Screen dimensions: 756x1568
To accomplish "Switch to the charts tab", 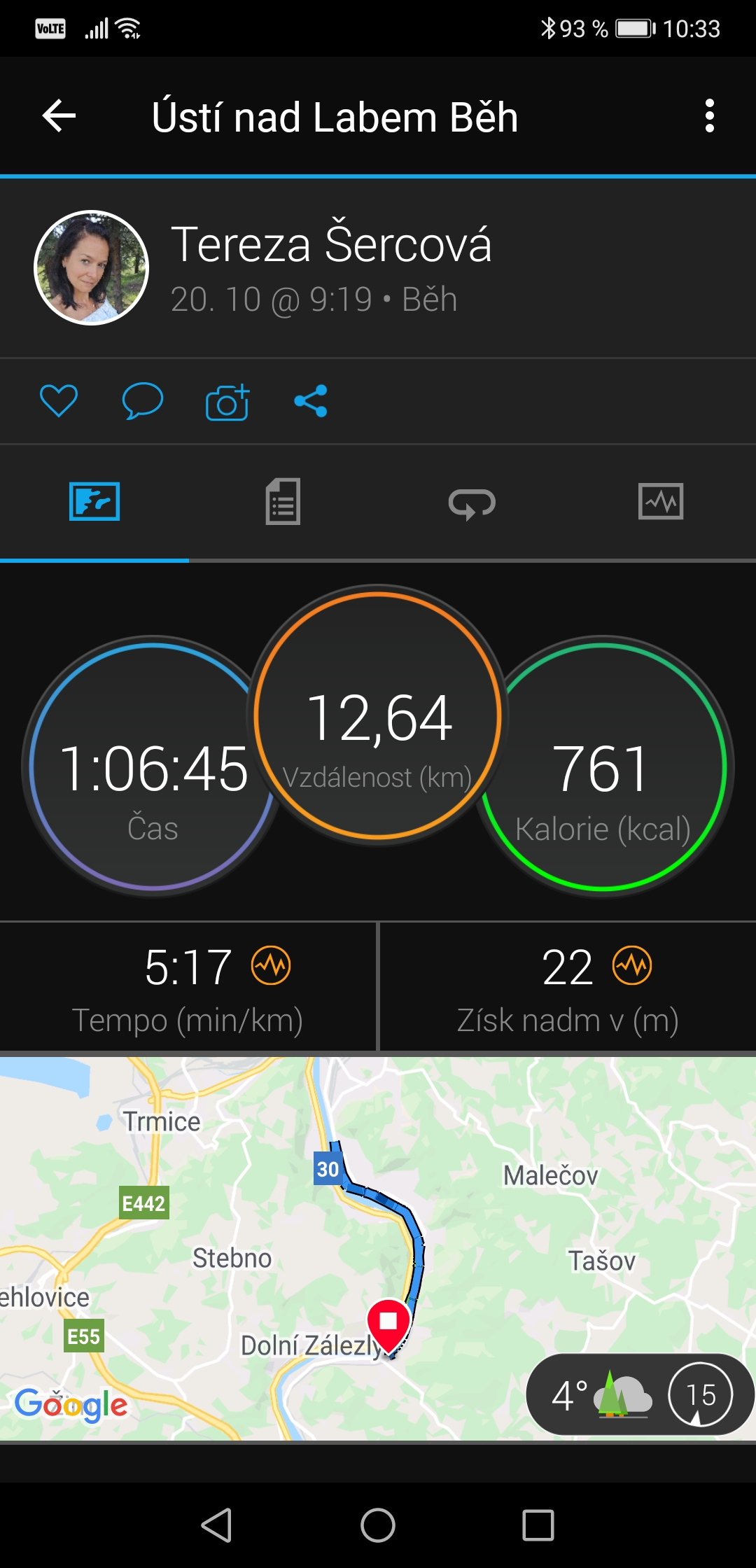I will click(x=661, y=501).
